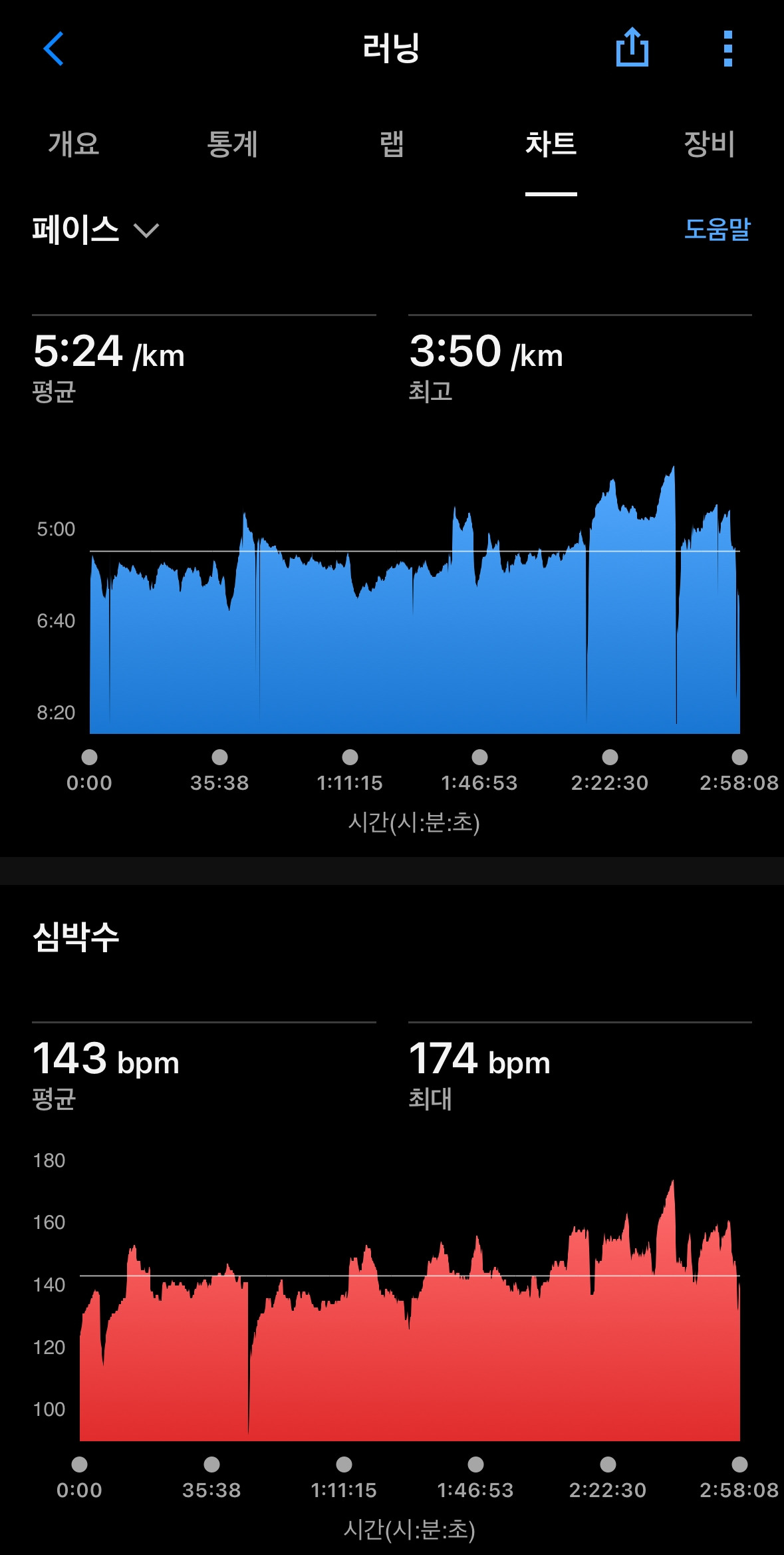The height and width of the screenshot is (1555, 784).
Task: Switch to the 통계 tab
Action: tap(232, 144)
